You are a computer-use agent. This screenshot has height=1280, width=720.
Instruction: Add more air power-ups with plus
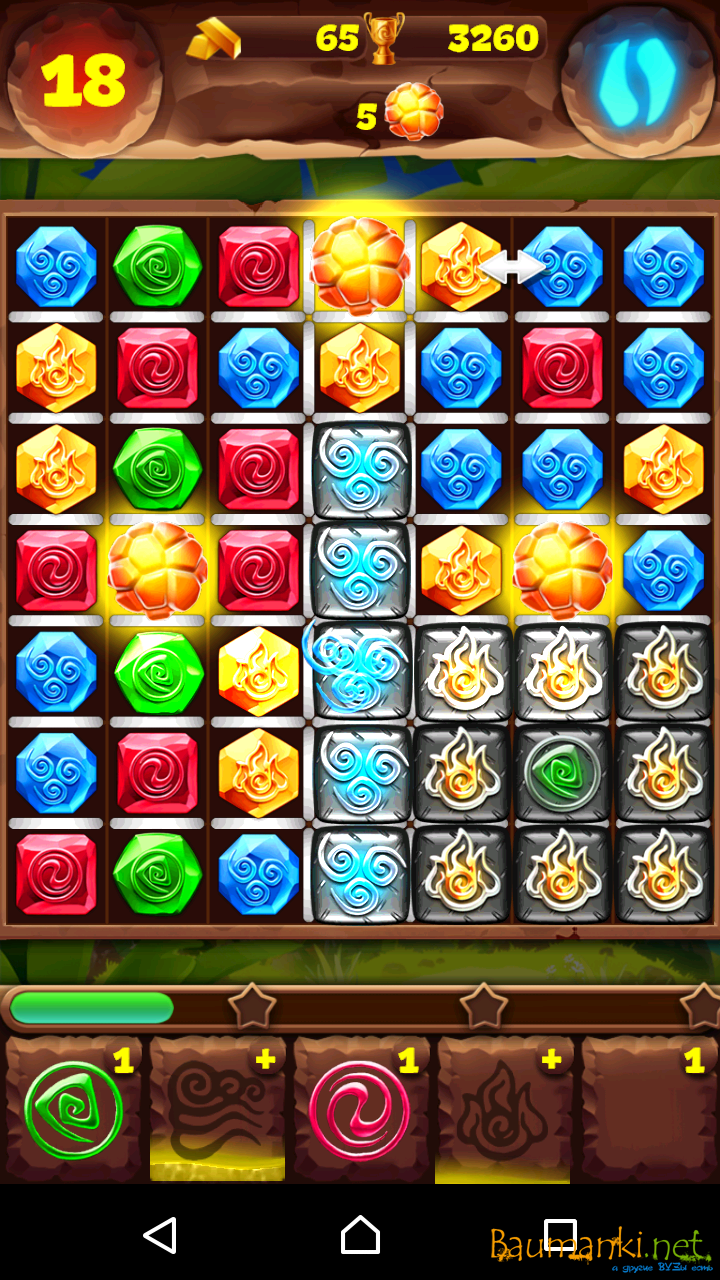point(217,1108)
